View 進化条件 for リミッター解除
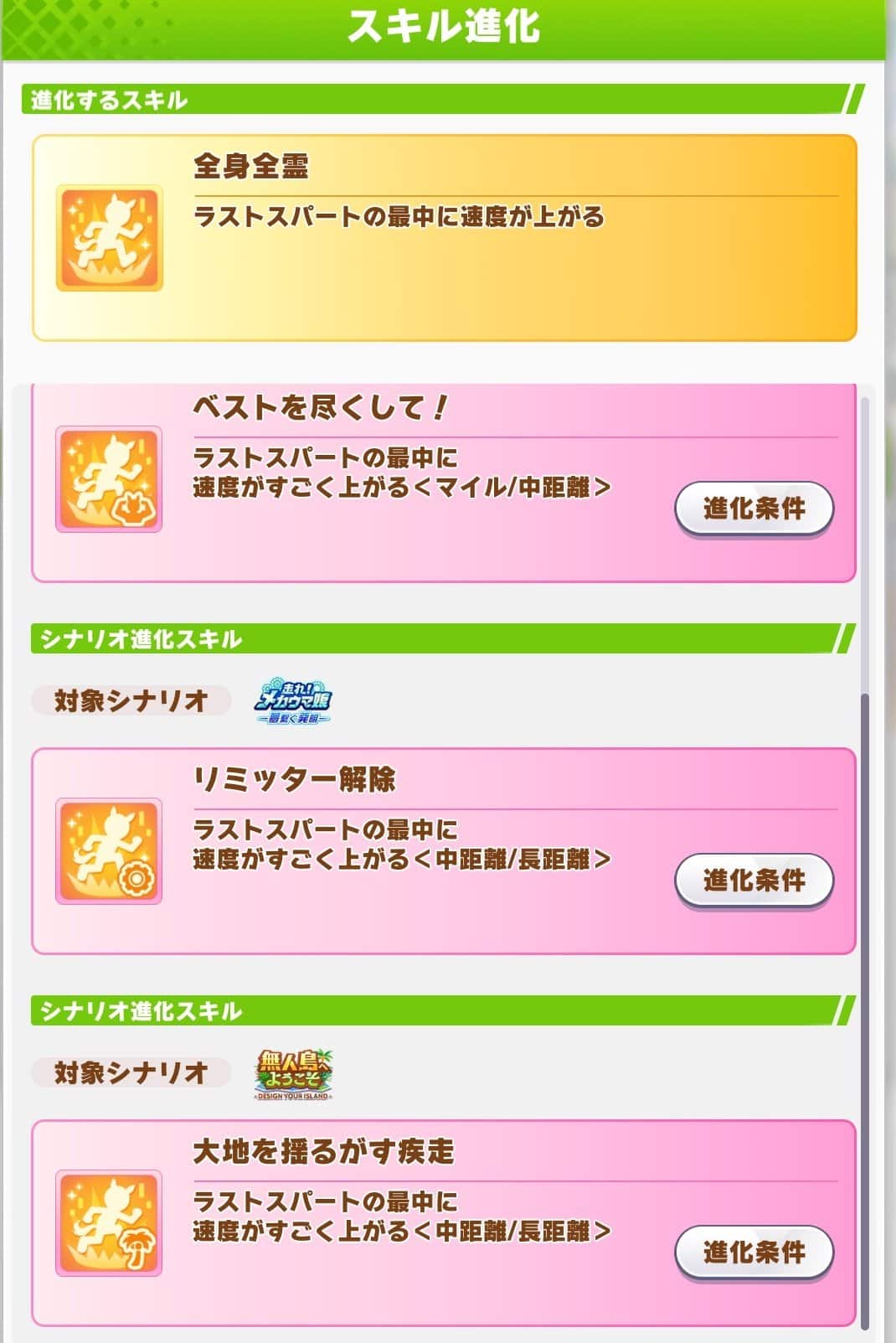The image size is (896, 1343). click(x=754, y=880)
